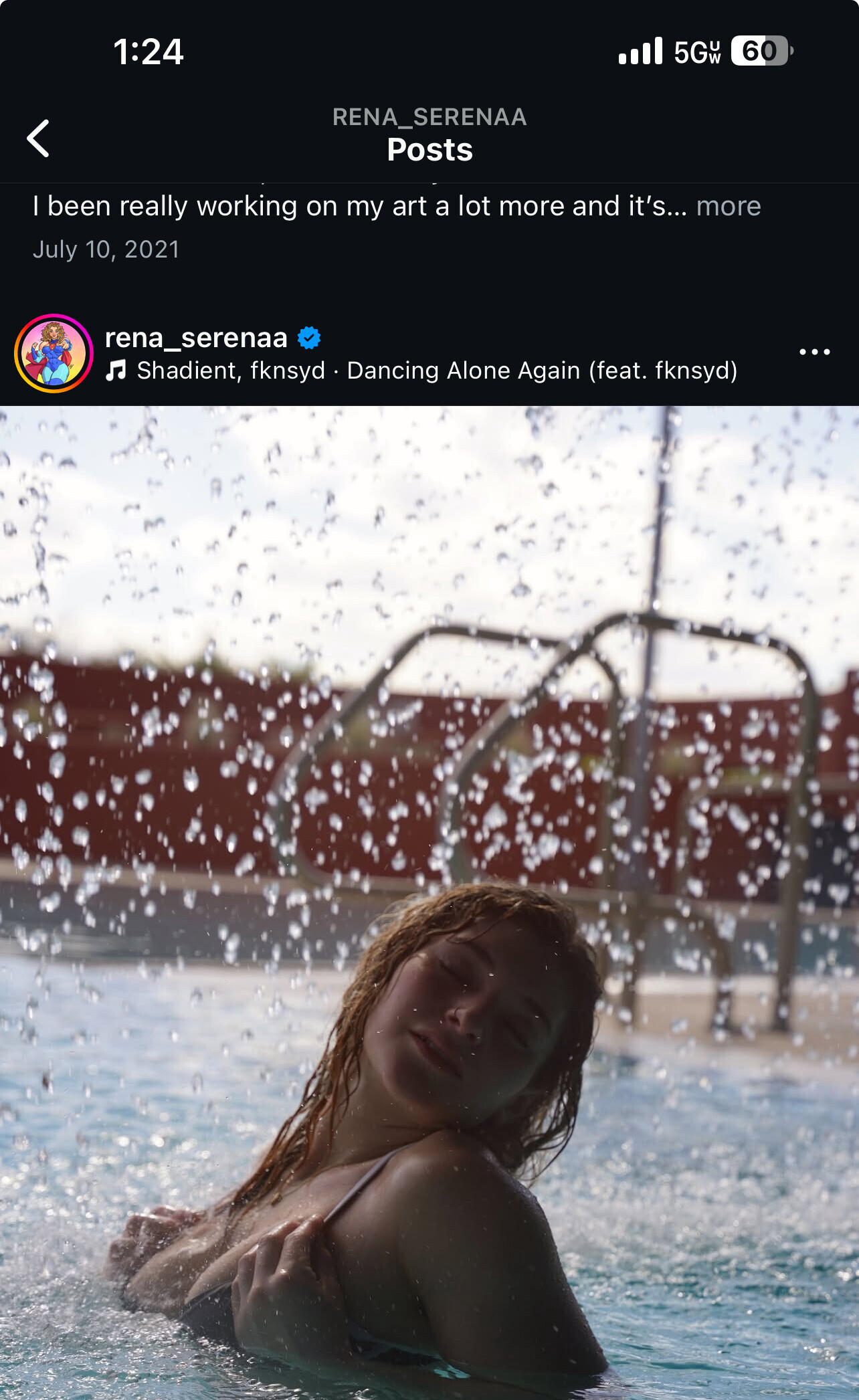Open rena_serenaa's story from the avatar ring
This screenshot has height=1400, width=859.
coord(54,353)
